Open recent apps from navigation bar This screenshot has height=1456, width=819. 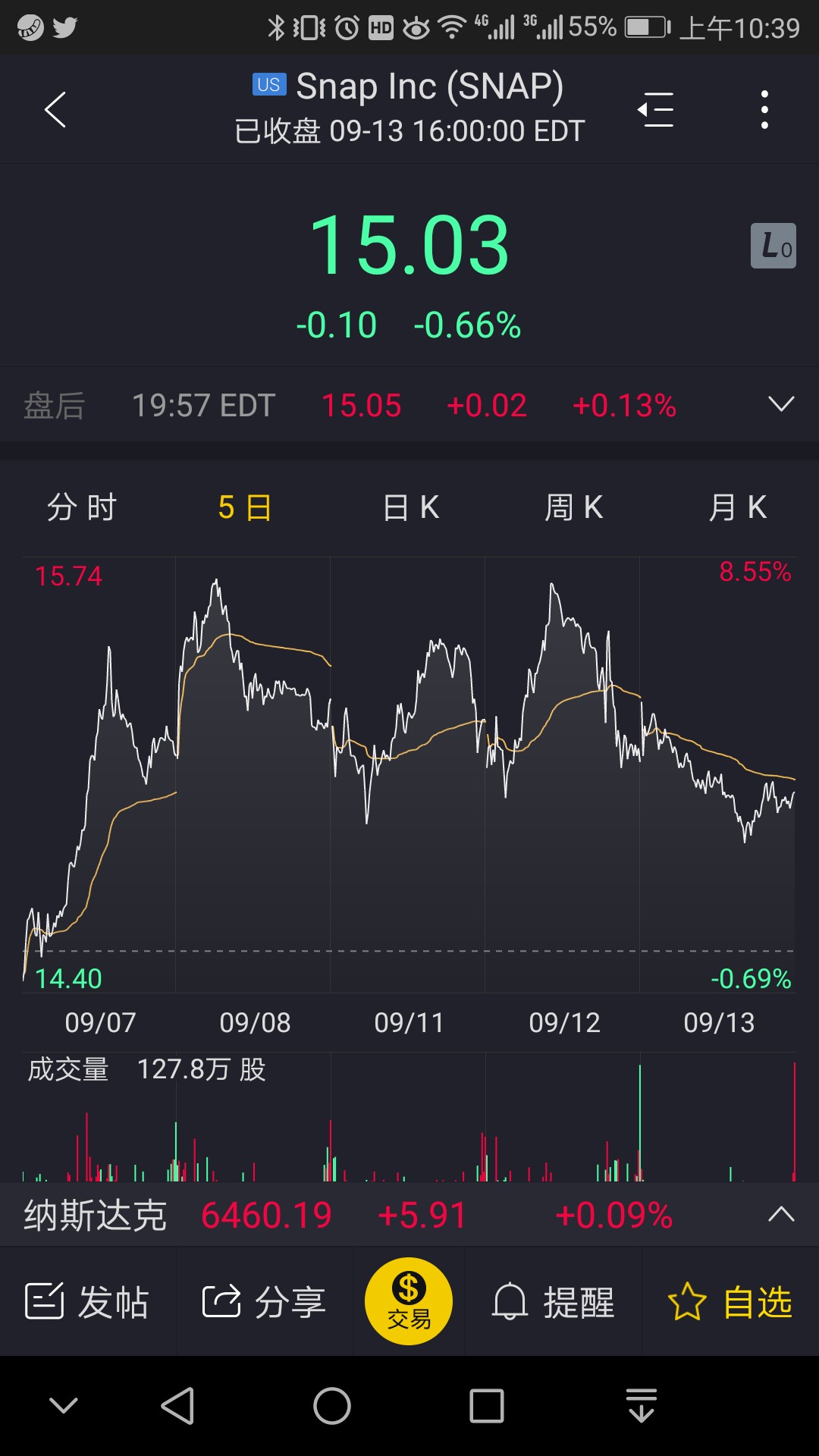point(487,1407)
